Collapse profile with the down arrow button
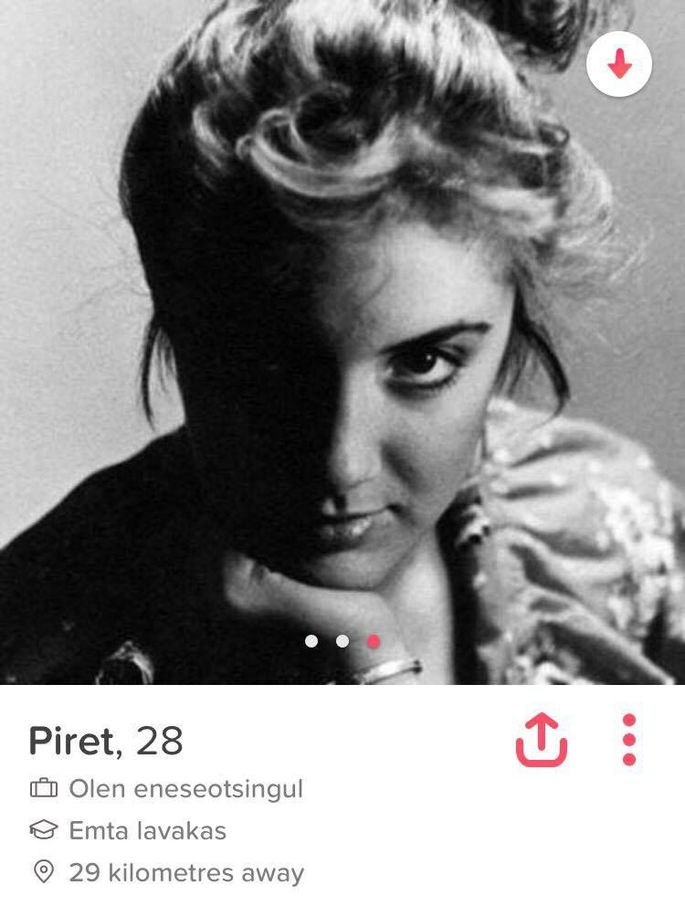685x906 pixels. [x=620, y=65]
